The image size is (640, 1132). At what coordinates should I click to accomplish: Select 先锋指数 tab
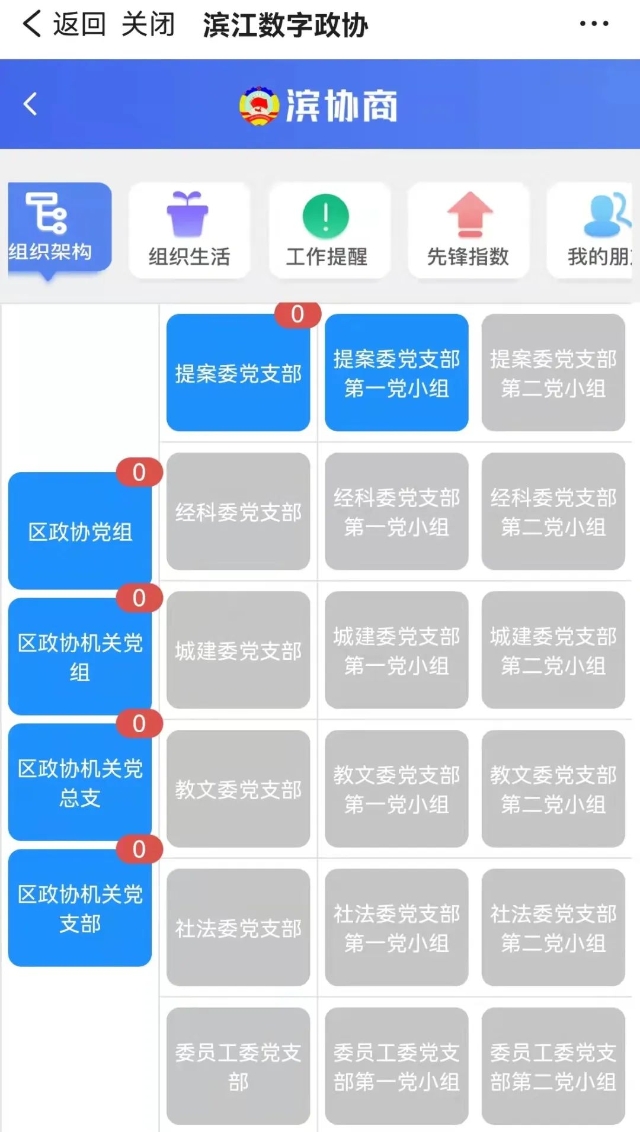tap(468, 230)
